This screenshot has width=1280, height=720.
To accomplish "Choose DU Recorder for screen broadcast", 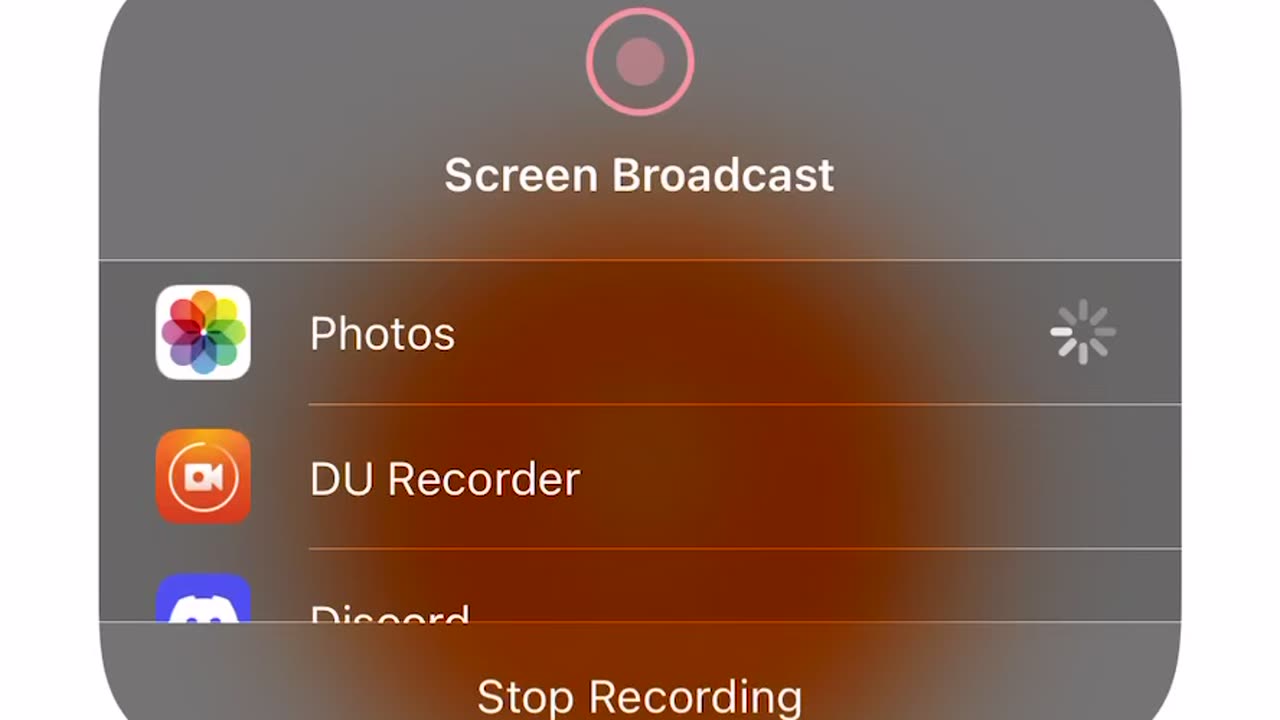I will tap(444, 478).
